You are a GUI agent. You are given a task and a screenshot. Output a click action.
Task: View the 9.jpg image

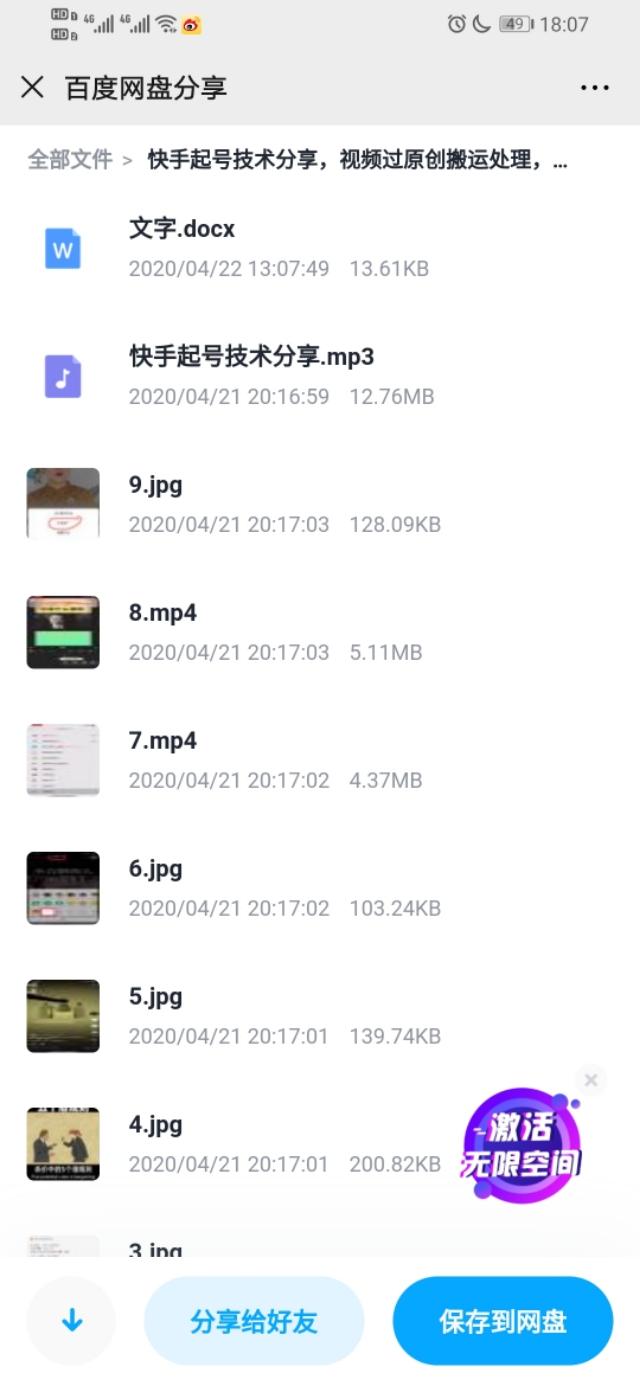[156, 485]
